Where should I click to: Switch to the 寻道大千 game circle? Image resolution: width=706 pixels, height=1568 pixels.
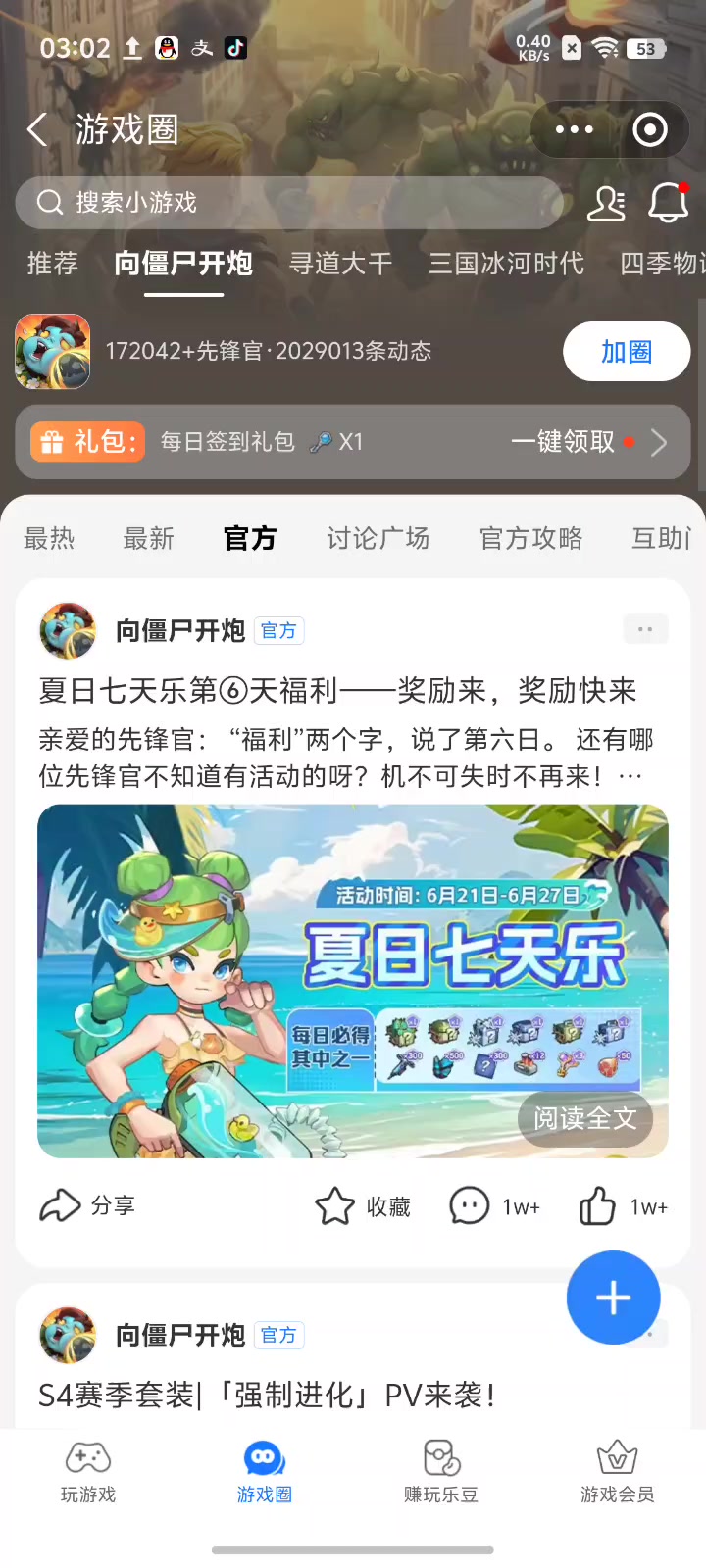pos(340,264)
